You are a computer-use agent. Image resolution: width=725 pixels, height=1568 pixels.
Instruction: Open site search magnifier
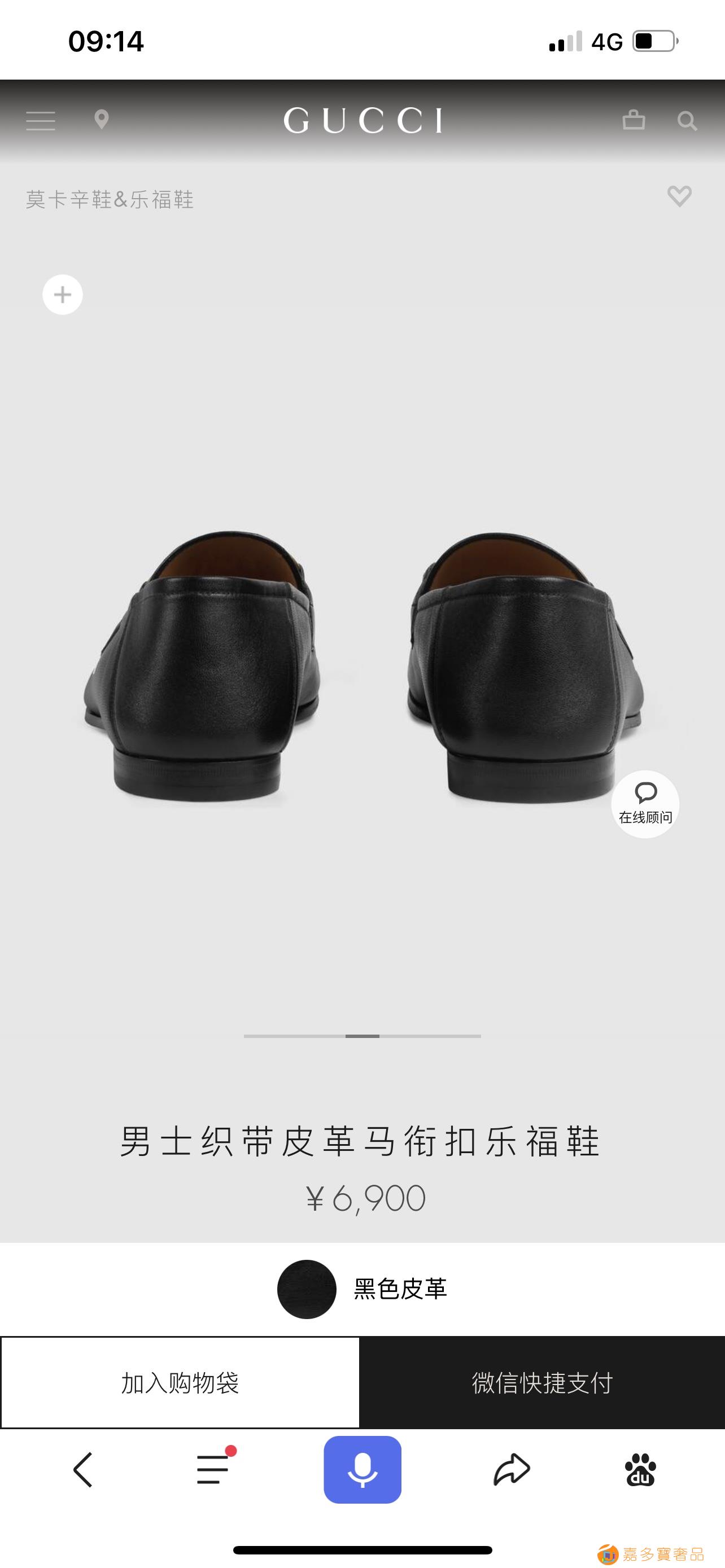click(687, 121)
